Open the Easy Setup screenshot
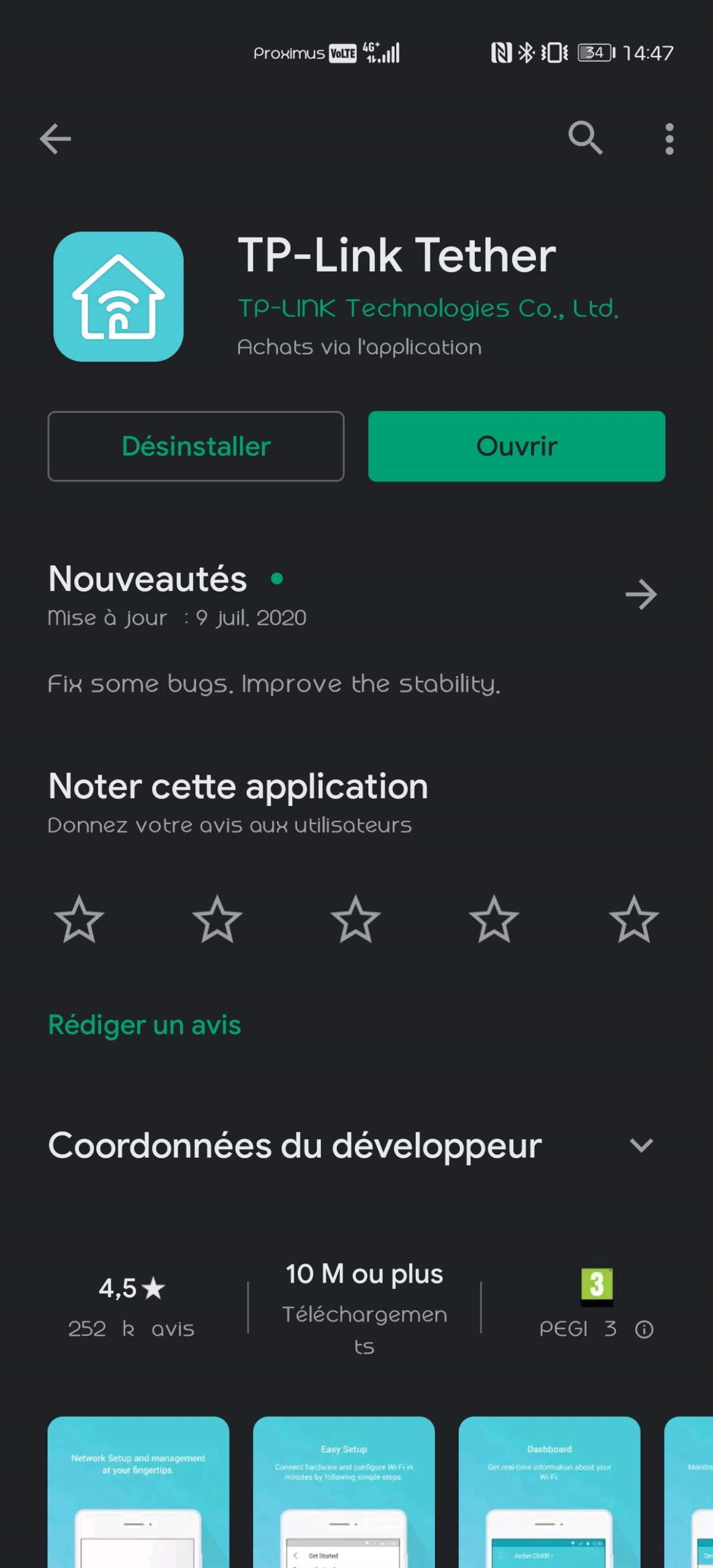 coord(344,1492)
